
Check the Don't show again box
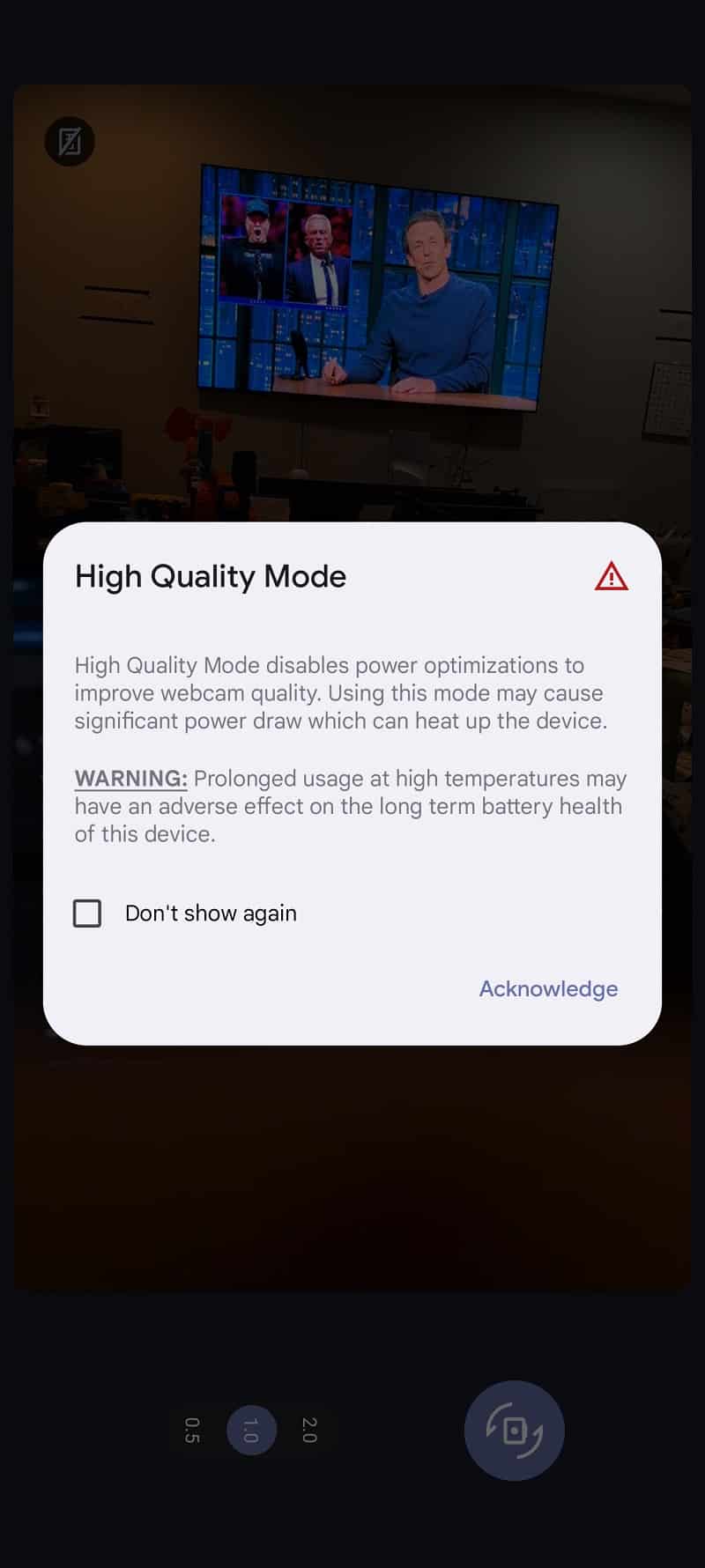87,913
